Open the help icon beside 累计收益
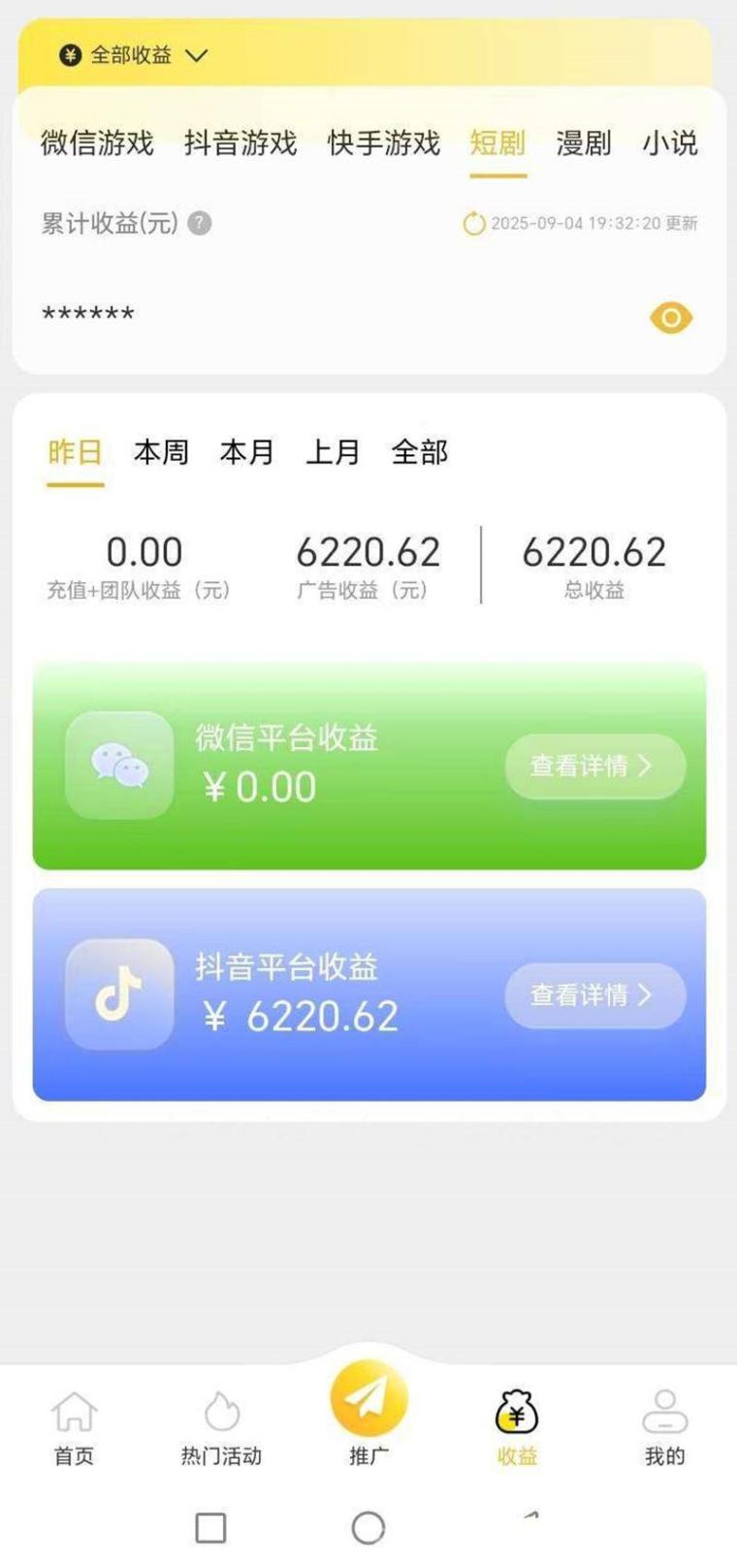The image size is (737, 1568). [x=200, y=223]
